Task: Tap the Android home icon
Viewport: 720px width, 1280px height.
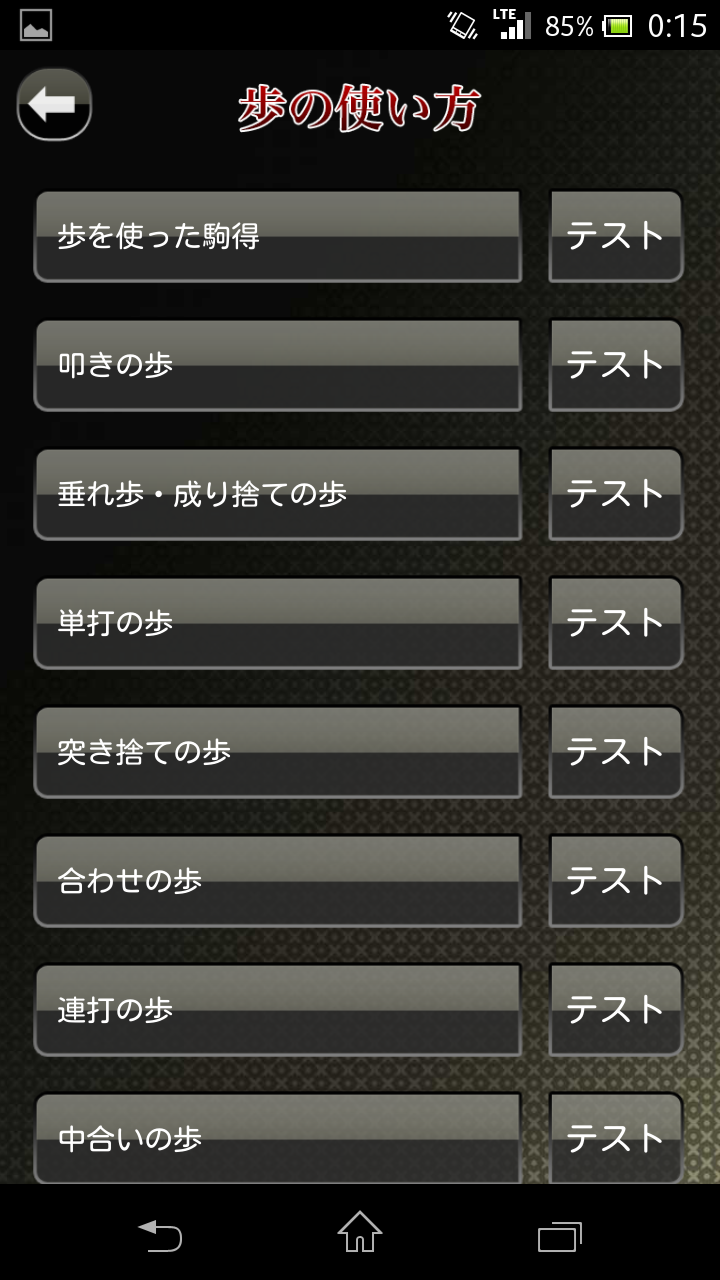Action: 359,1237
